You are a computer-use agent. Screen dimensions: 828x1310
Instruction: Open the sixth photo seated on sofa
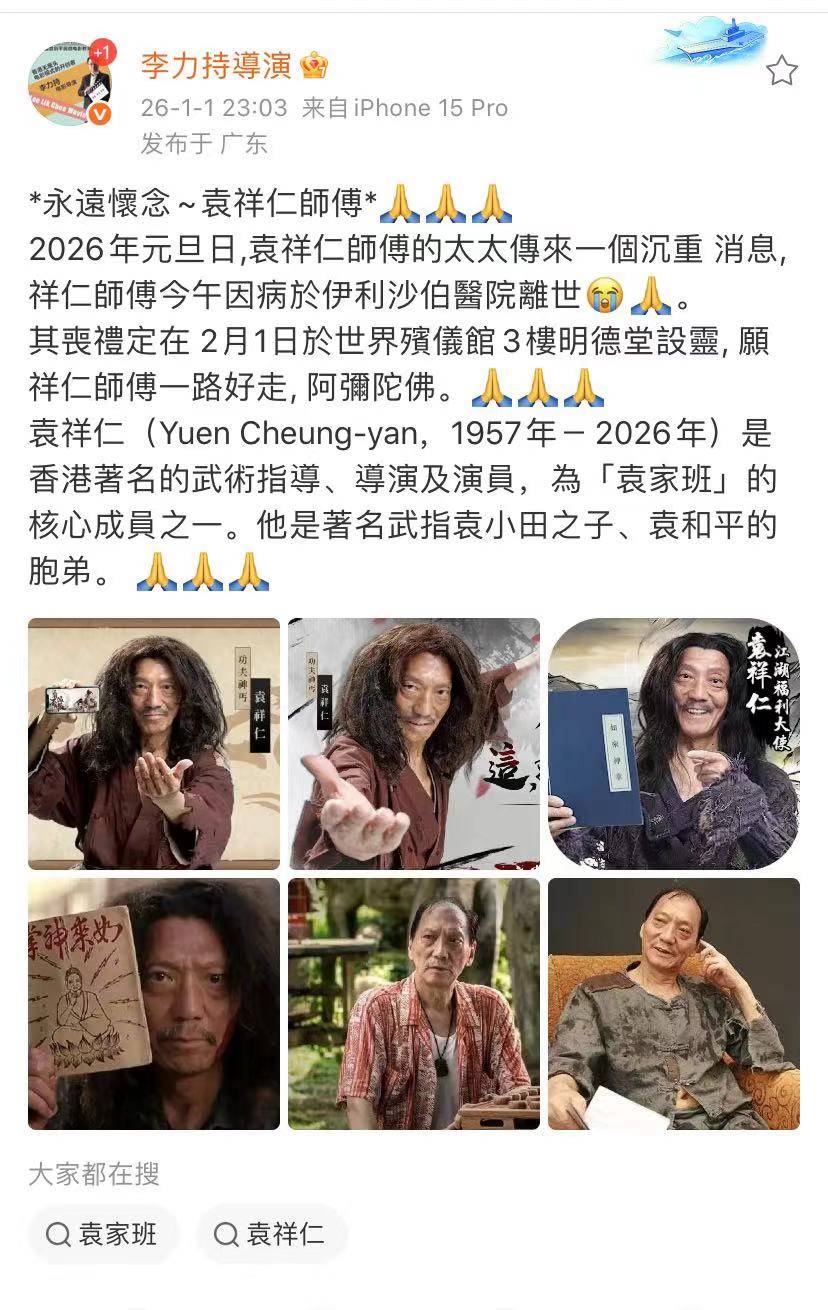(674, 1003)
